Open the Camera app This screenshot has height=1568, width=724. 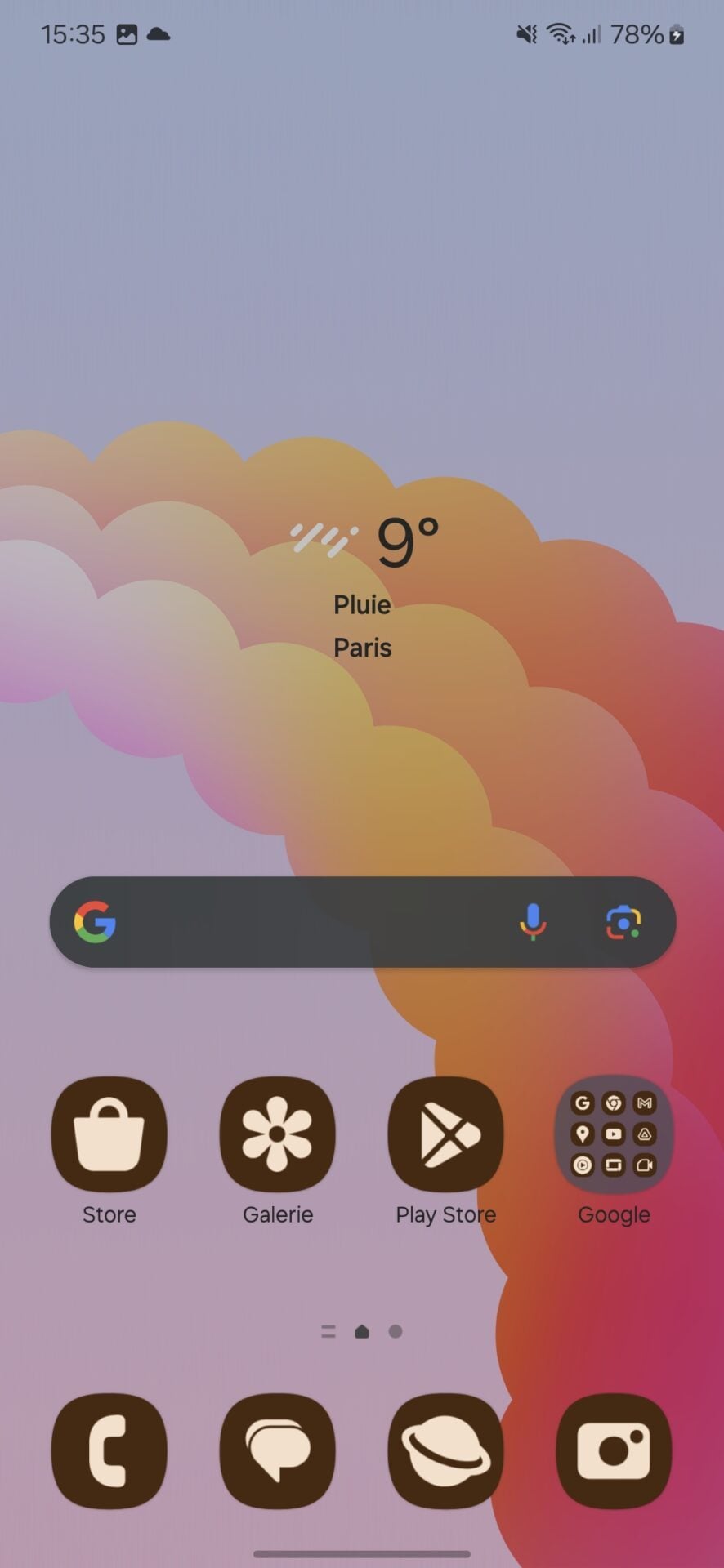614,1450
